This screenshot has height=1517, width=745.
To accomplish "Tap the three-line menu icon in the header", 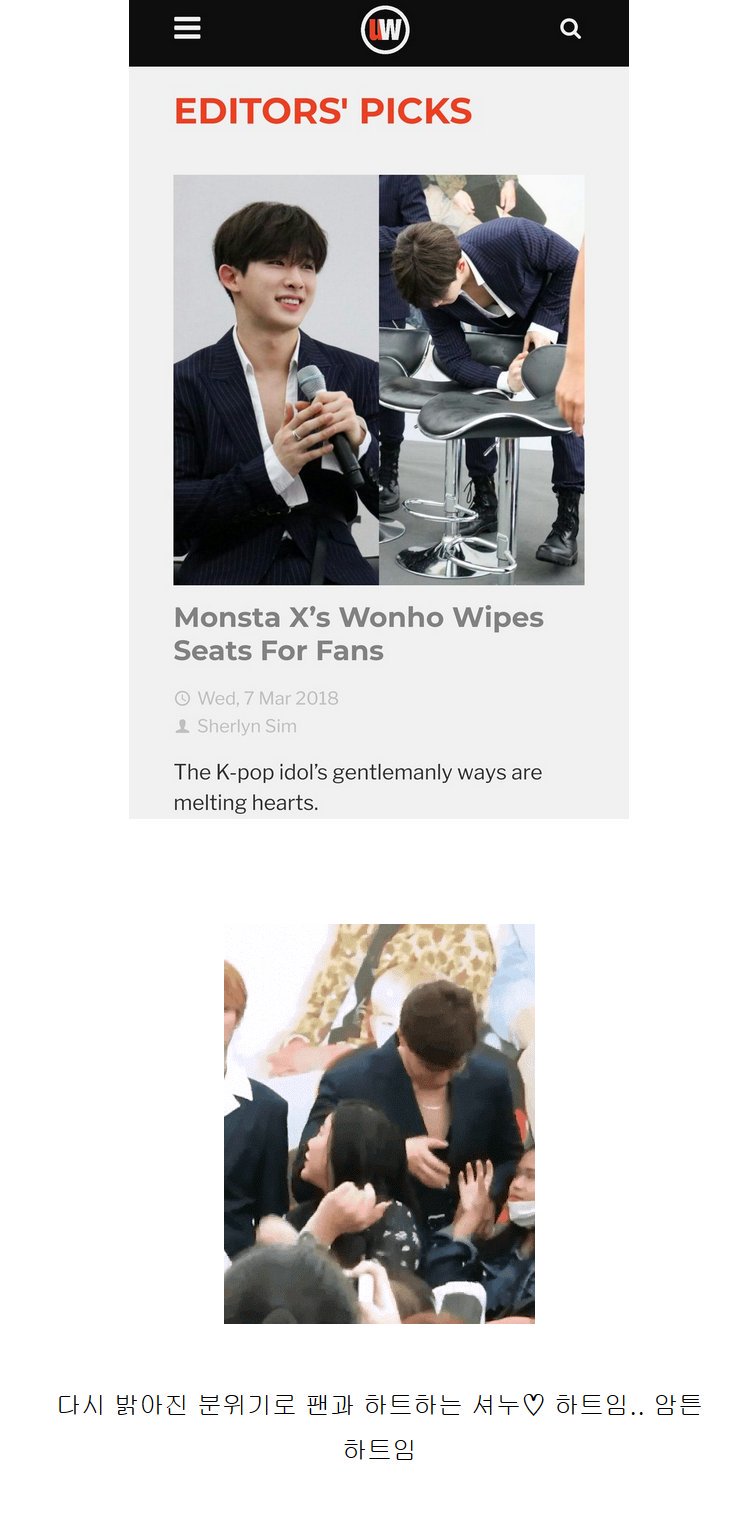I will 187,29.
